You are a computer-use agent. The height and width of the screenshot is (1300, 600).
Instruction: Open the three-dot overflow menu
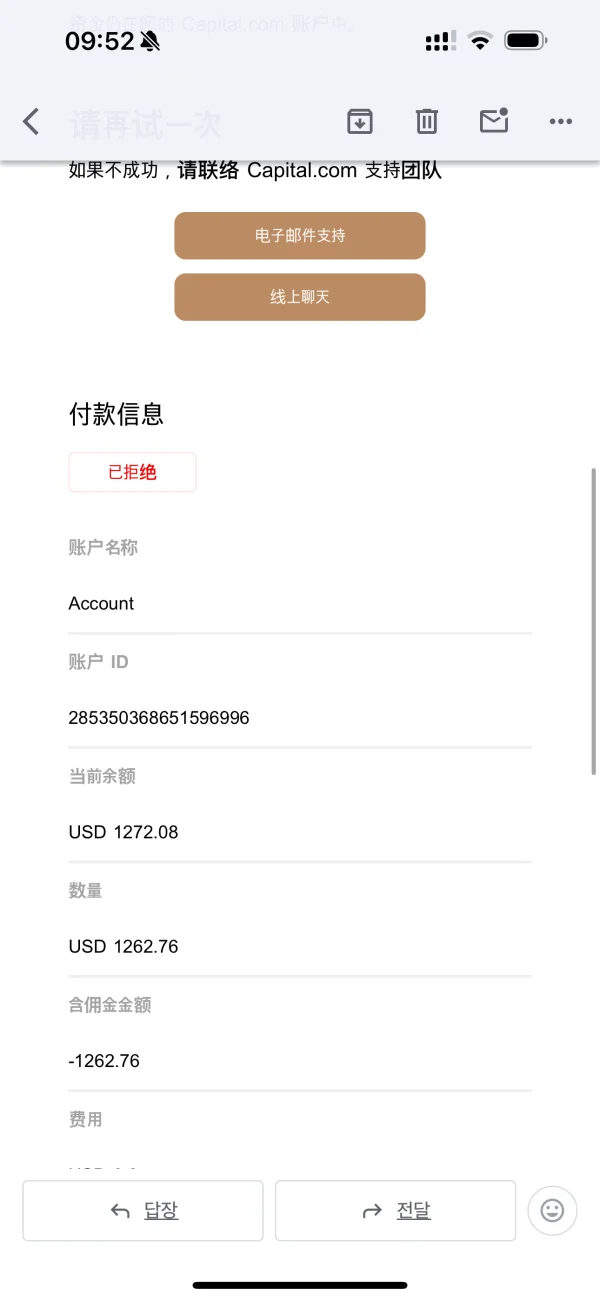click(x=561, y=122)
